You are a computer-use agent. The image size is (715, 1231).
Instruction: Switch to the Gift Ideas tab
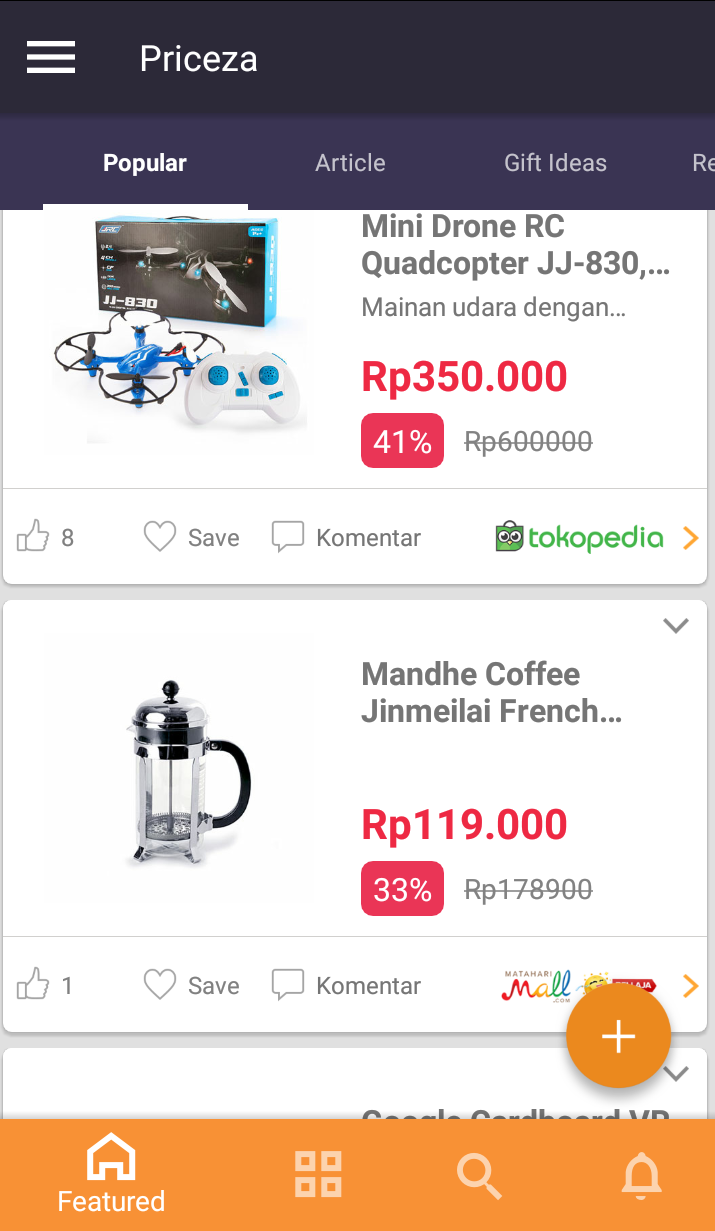click(x=555, y=163)
